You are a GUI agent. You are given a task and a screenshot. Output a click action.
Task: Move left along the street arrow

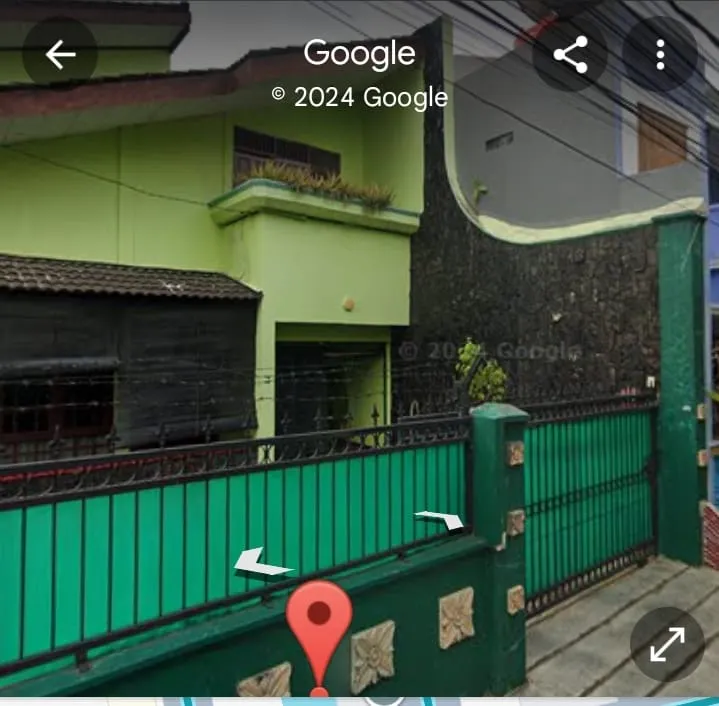tap(262, 564)
